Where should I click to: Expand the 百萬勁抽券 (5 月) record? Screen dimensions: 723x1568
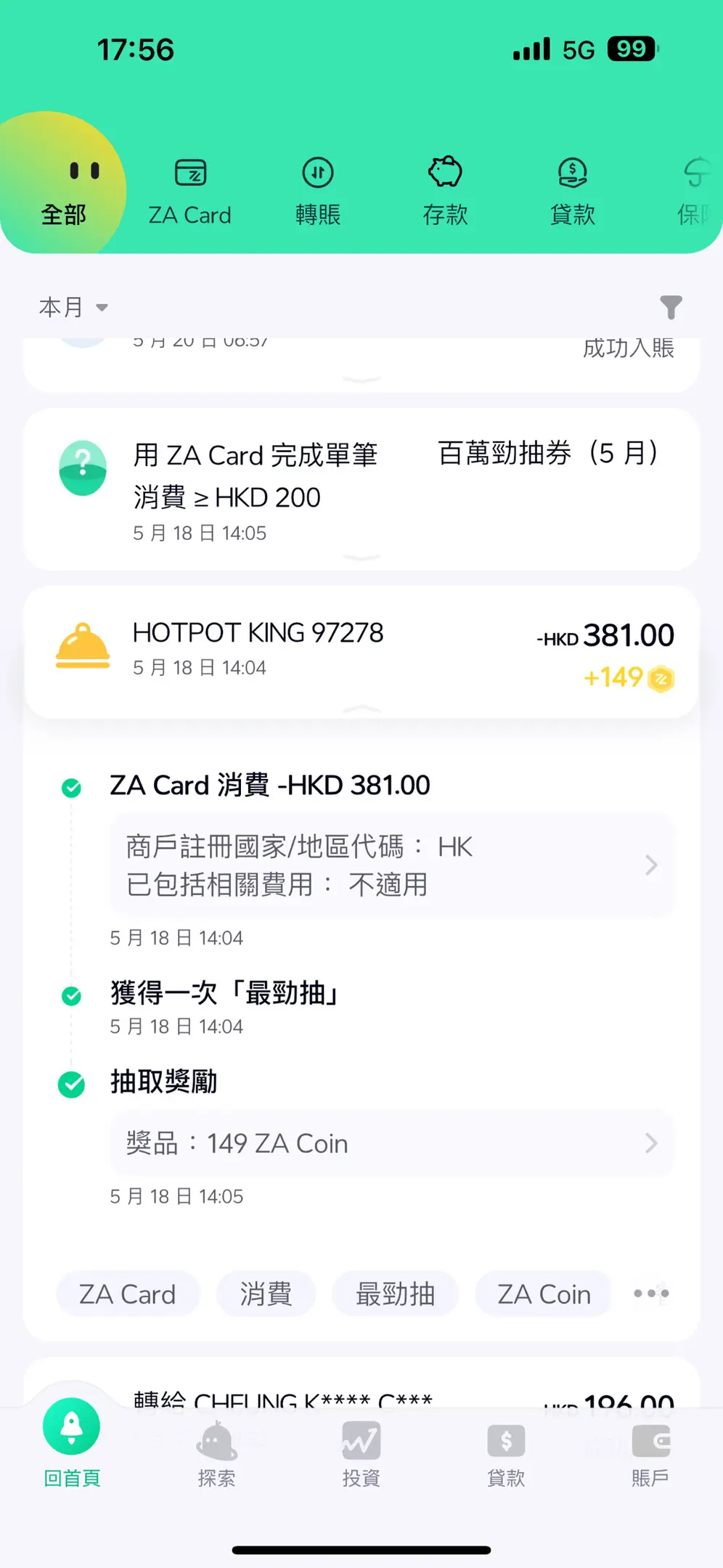(361, 489)
